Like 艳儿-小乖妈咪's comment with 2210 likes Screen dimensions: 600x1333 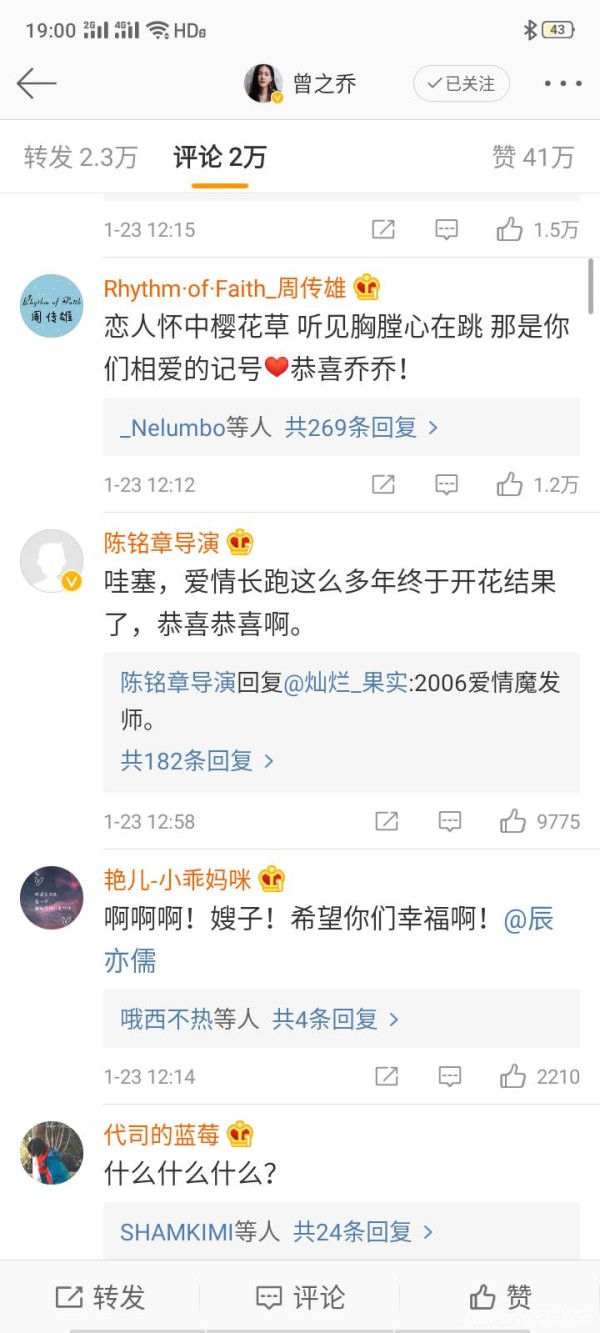539,1077
